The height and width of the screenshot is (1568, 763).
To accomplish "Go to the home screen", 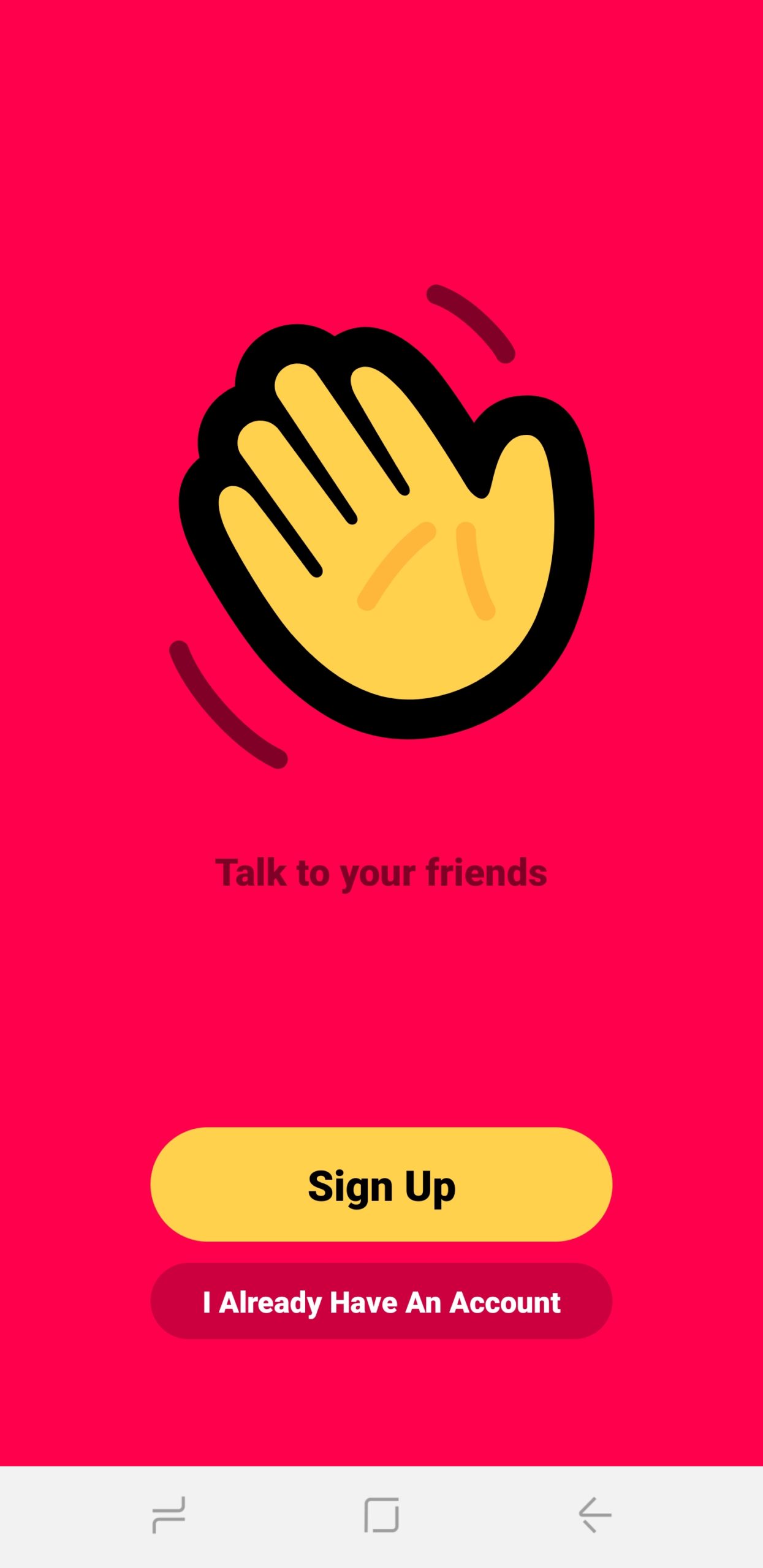I will [381, 1515].
